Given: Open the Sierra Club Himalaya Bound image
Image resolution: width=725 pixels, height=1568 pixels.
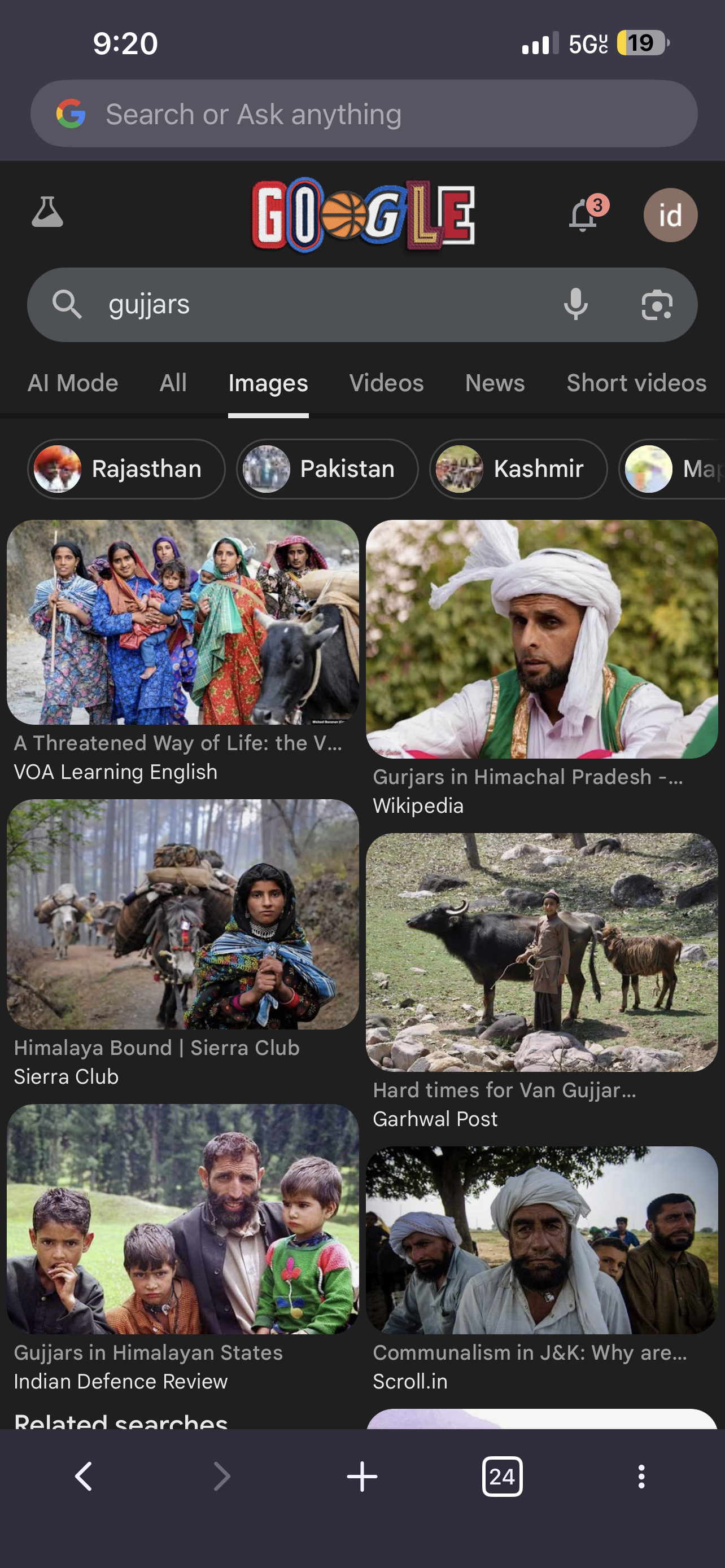Looking at the screenshot, I should 182,914.
